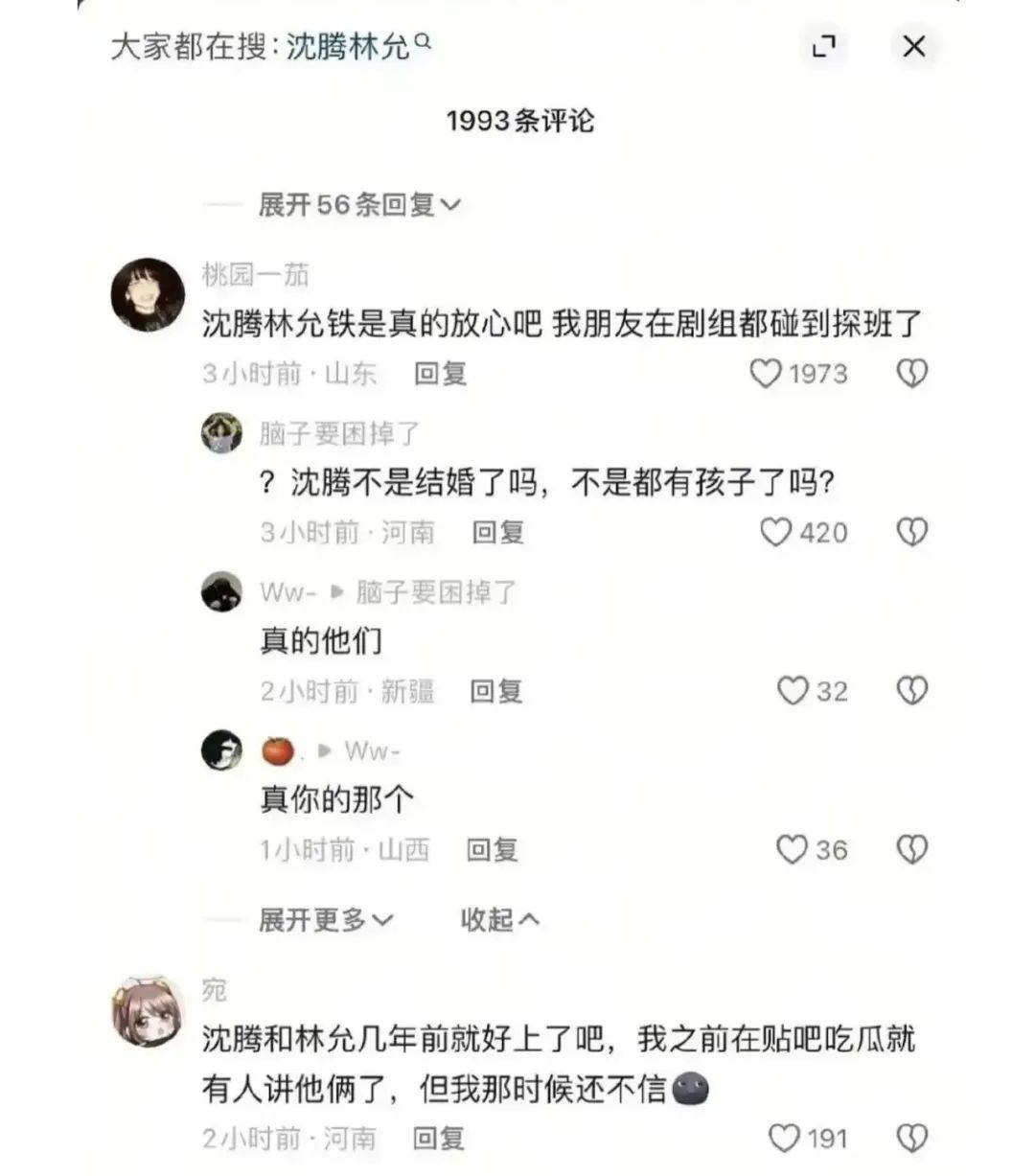
Task: Like 桃园一茄's comment
Action: point(766,373)
